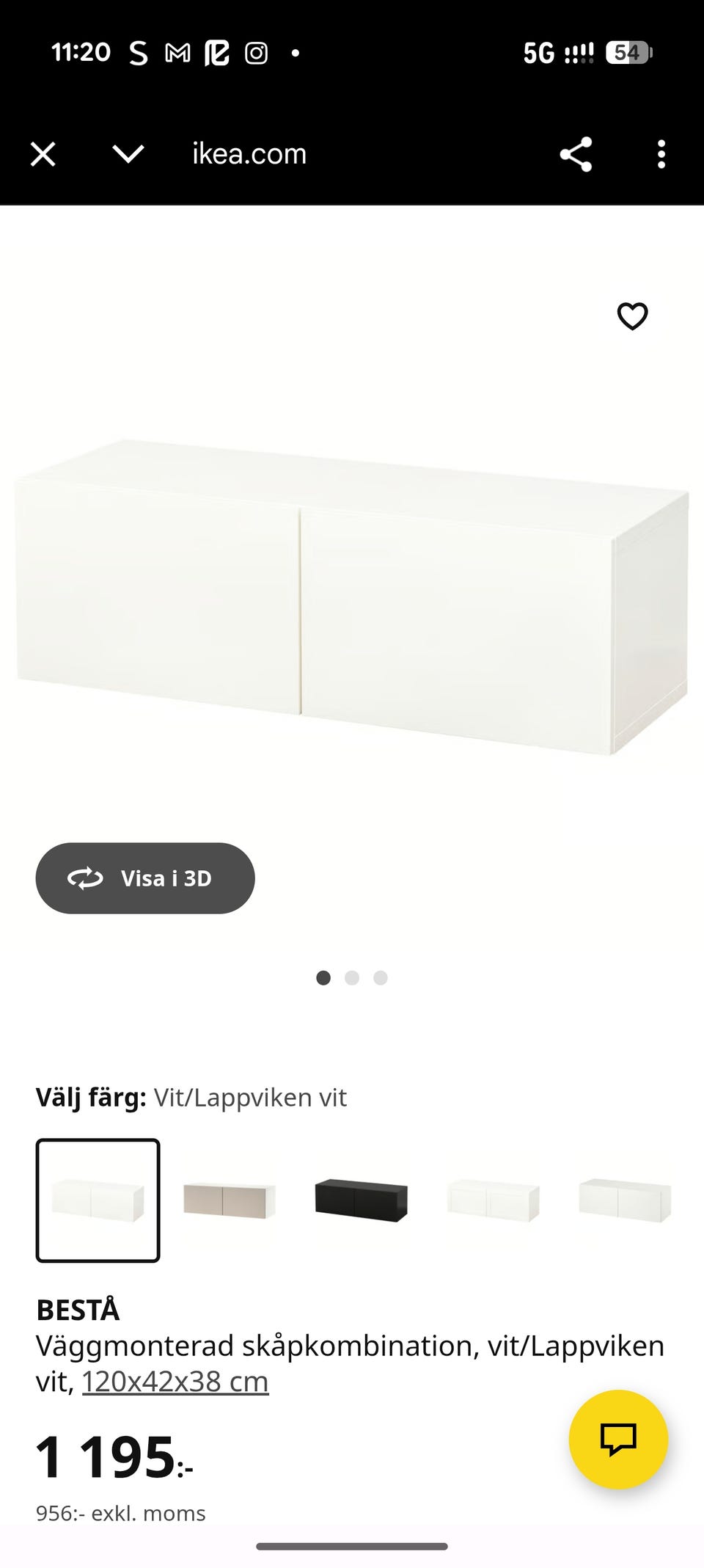Choose the beige Lappviken color option
This screenshot has height=1568, width=704.
pyautogui.click(x=229, y=1199)
